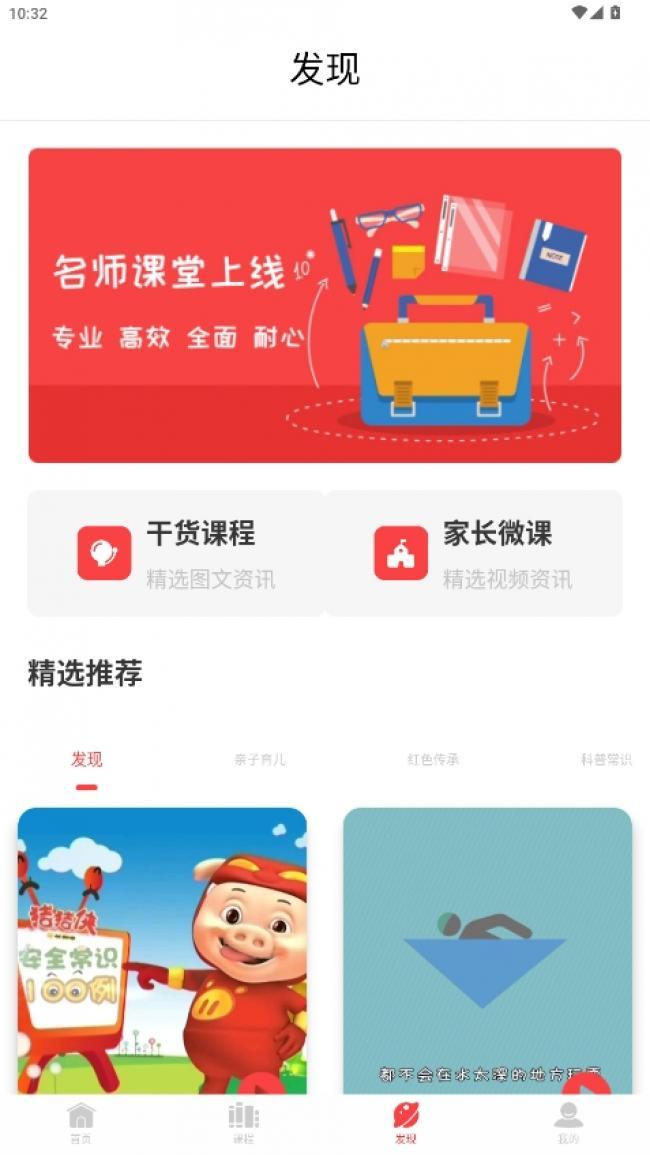Screen dimensions: 650x1155
Task: Open the 名师课堂上线 banner
Action: point(324,305)
